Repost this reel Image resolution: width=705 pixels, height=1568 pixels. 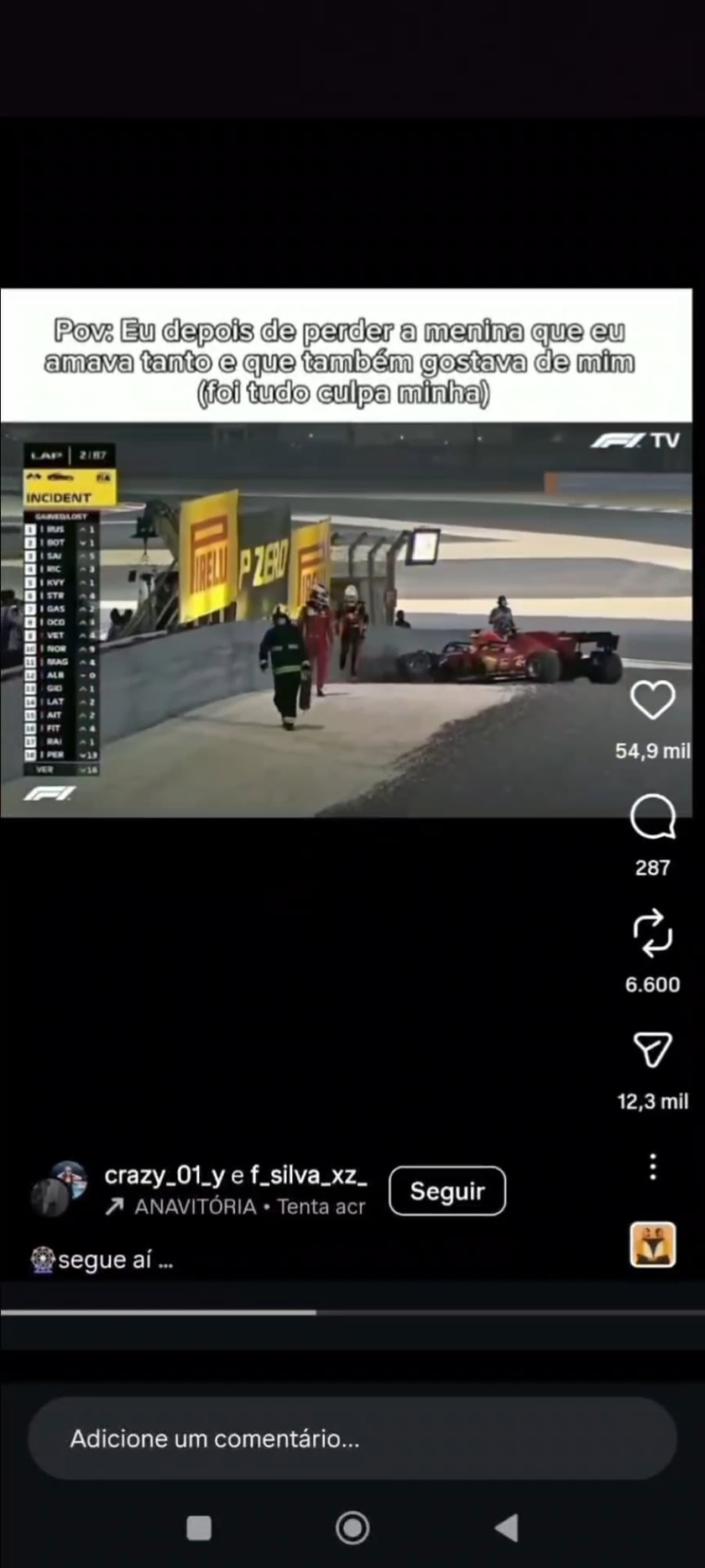pos(653,934)
